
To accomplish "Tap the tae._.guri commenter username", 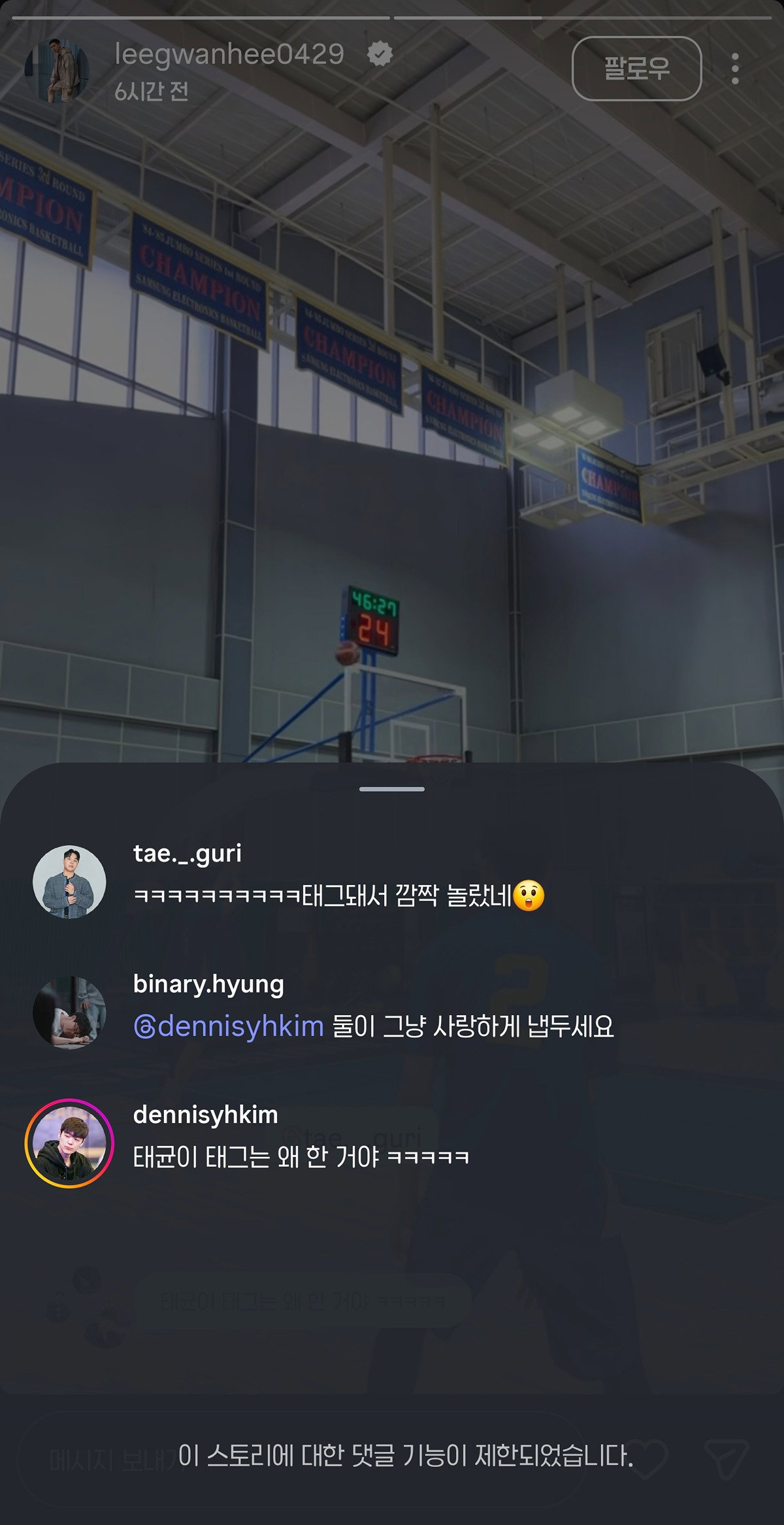I will (188, 853).
